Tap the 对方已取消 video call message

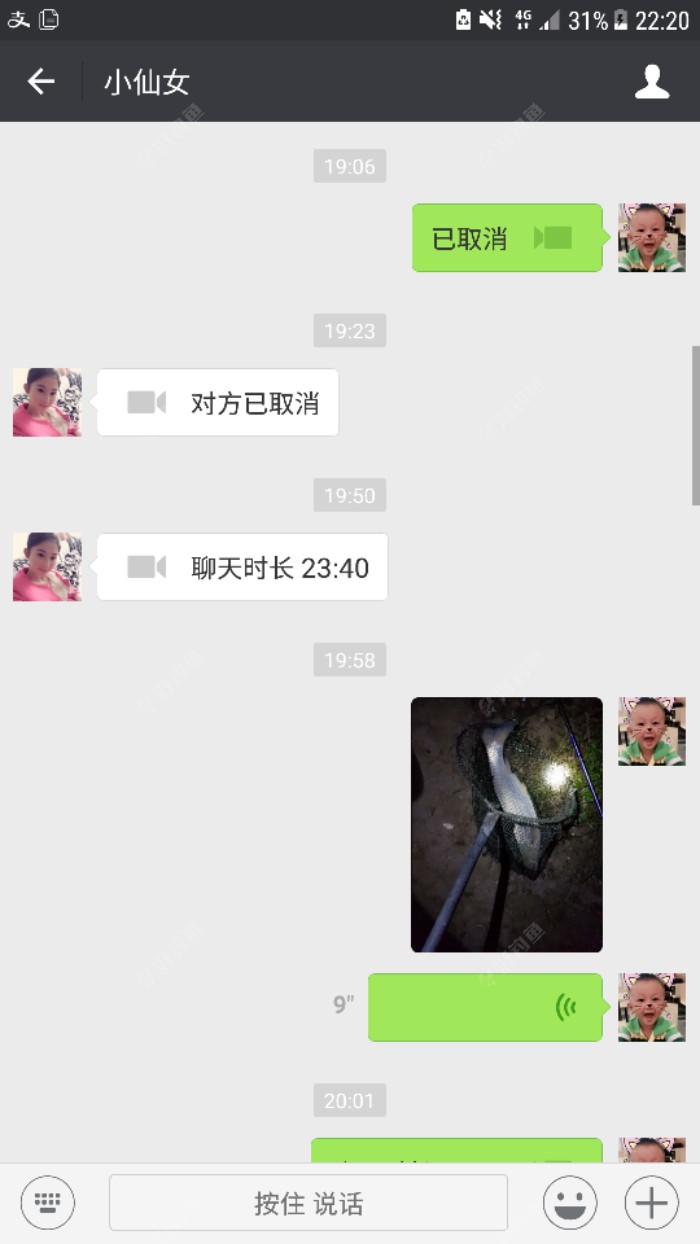[218, 403]
